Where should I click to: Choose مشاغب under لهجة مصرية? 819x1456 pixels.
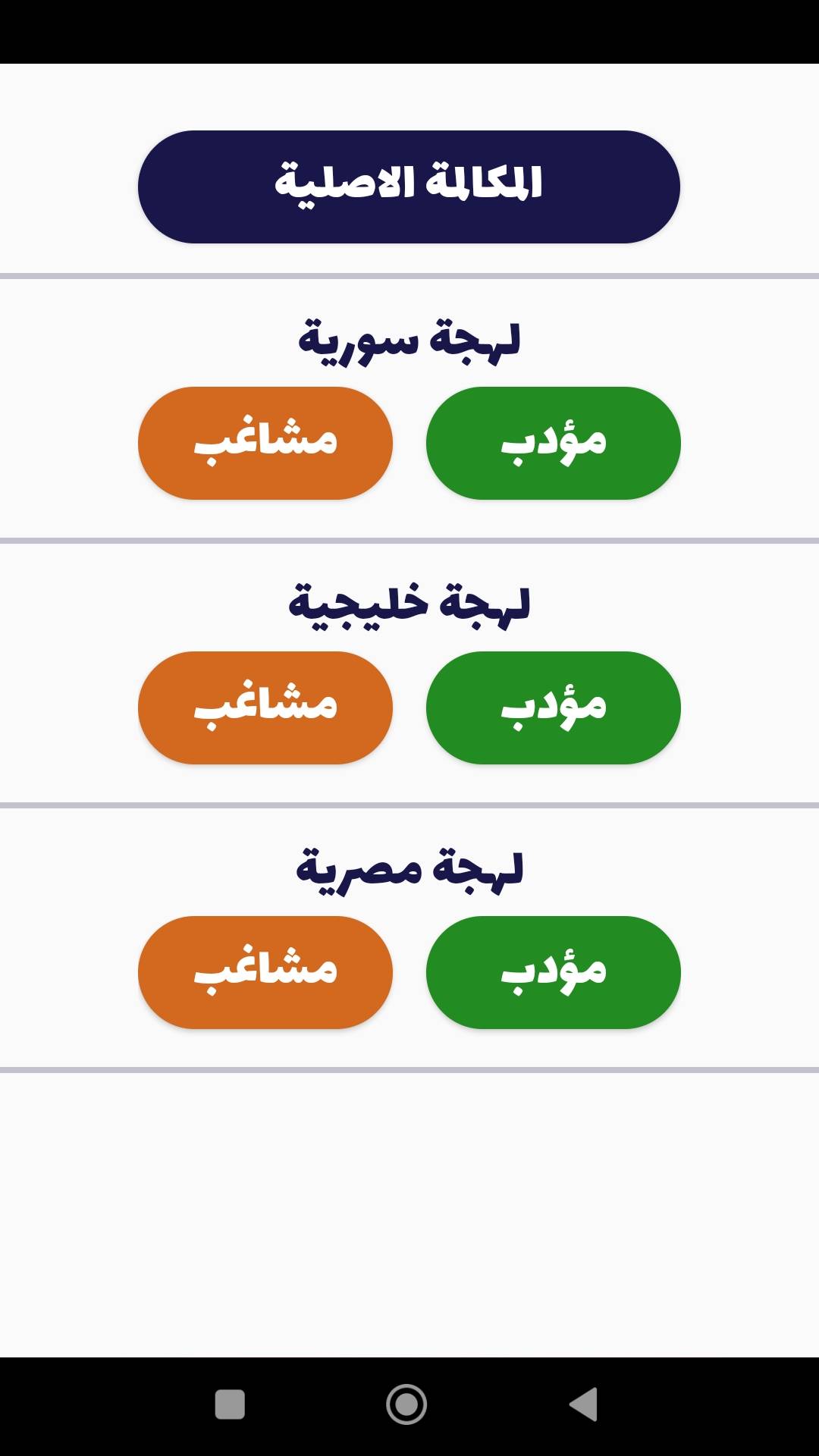point(265,972)
